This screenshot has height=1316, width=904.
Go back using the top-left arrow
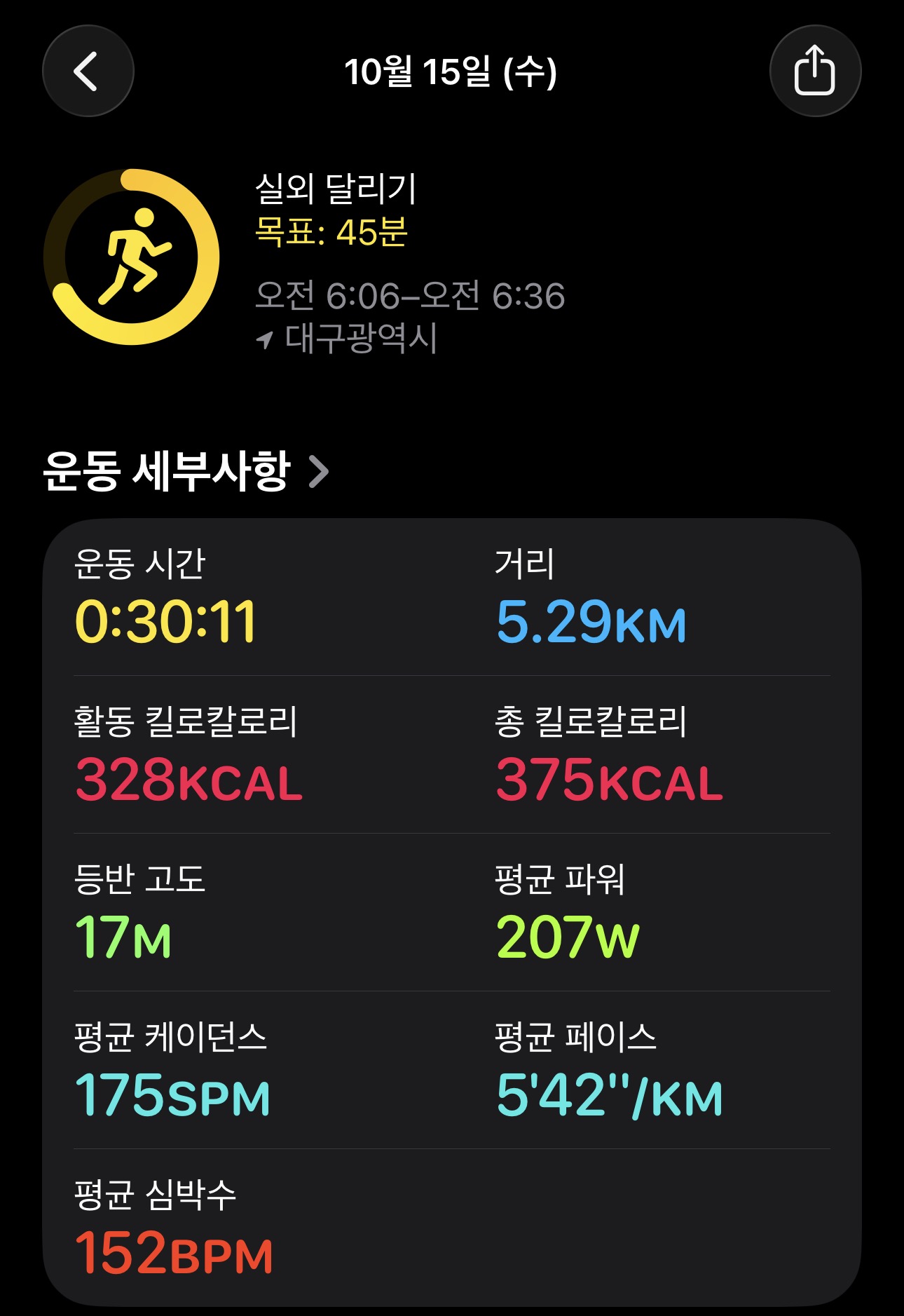pyautogui.click(x=88, y=71)
